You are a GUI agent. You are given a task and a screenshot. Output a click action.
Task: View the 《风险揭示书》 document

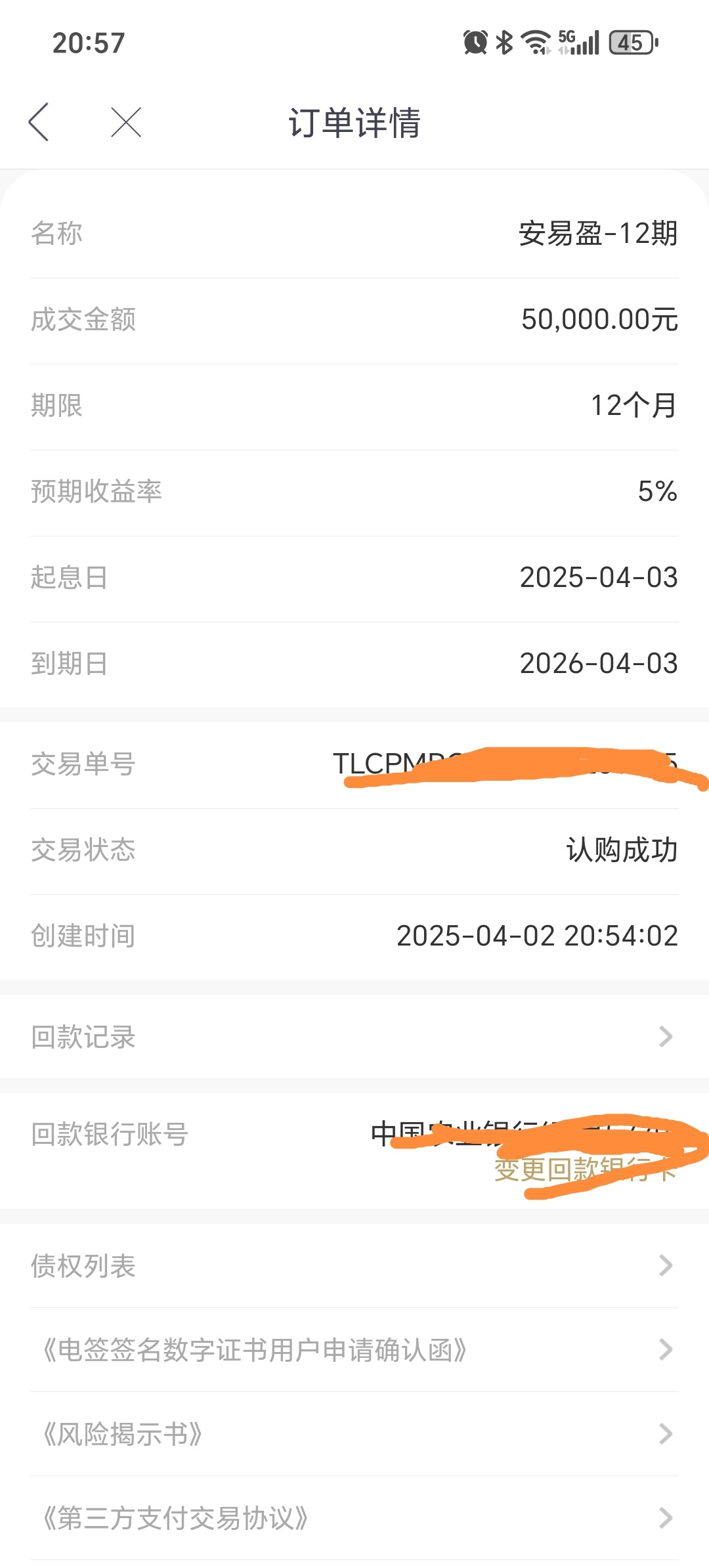coord(354,1434)
